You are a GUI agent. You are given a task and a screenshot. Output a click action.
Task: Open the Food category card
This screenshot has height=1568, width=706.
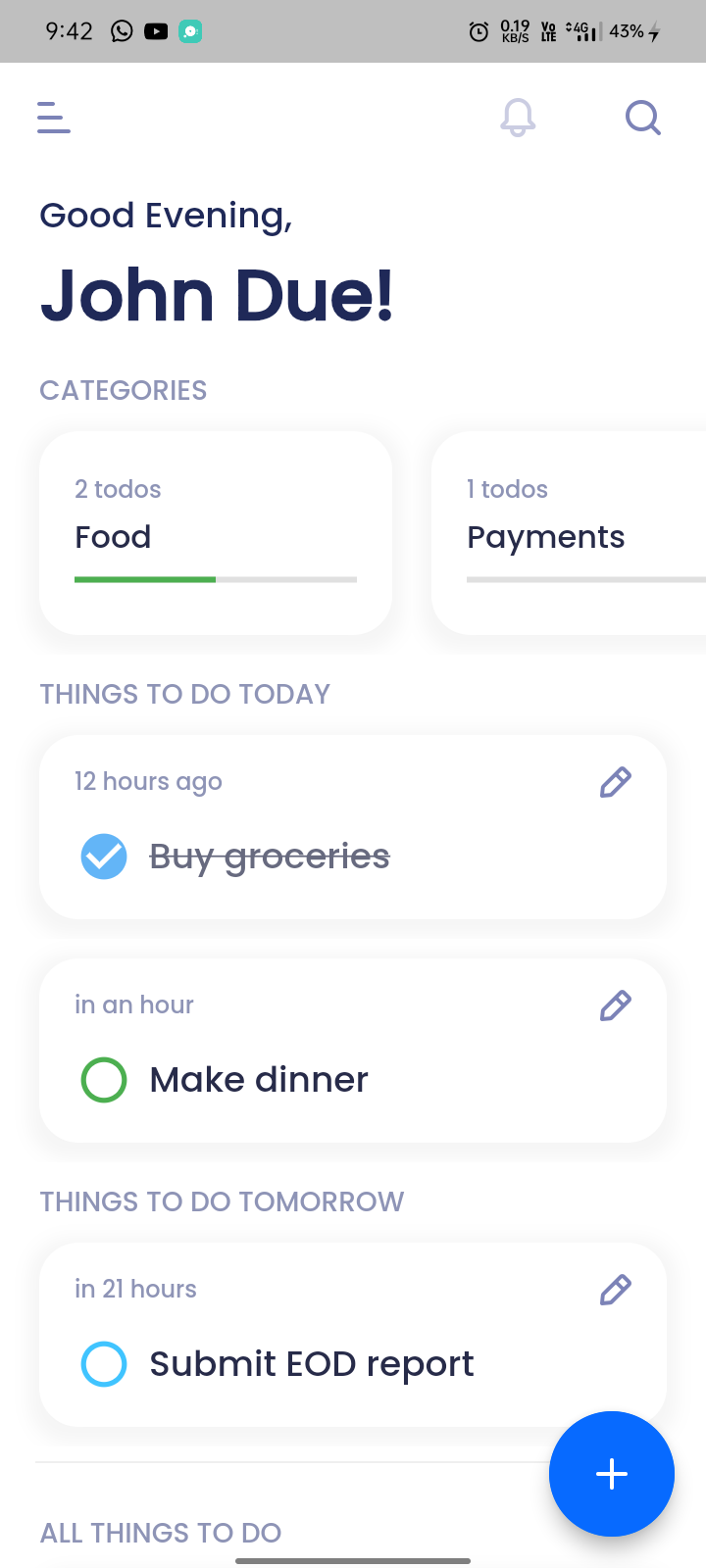coord(216,533)
